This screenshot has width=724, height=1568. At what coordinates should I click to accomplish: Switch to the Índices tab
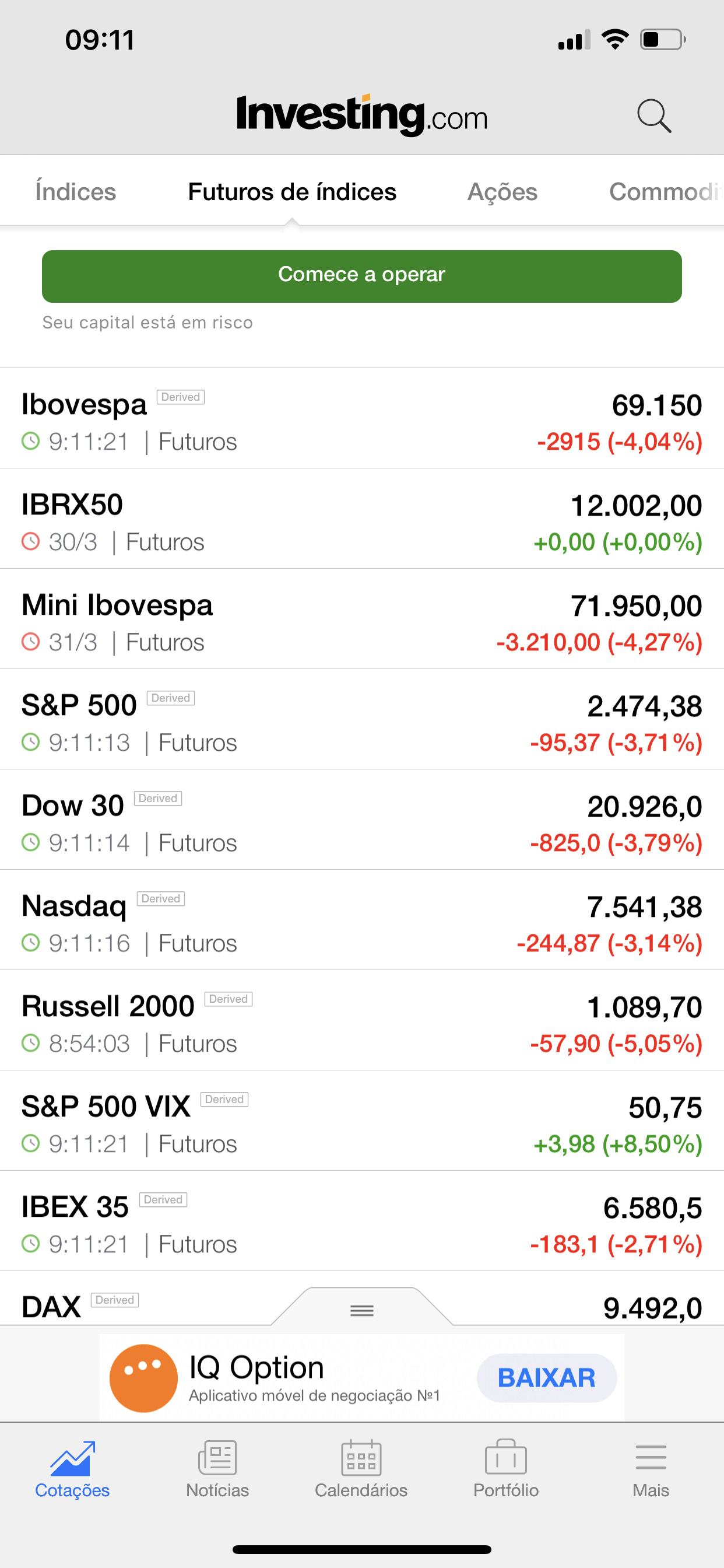[75, 192]
